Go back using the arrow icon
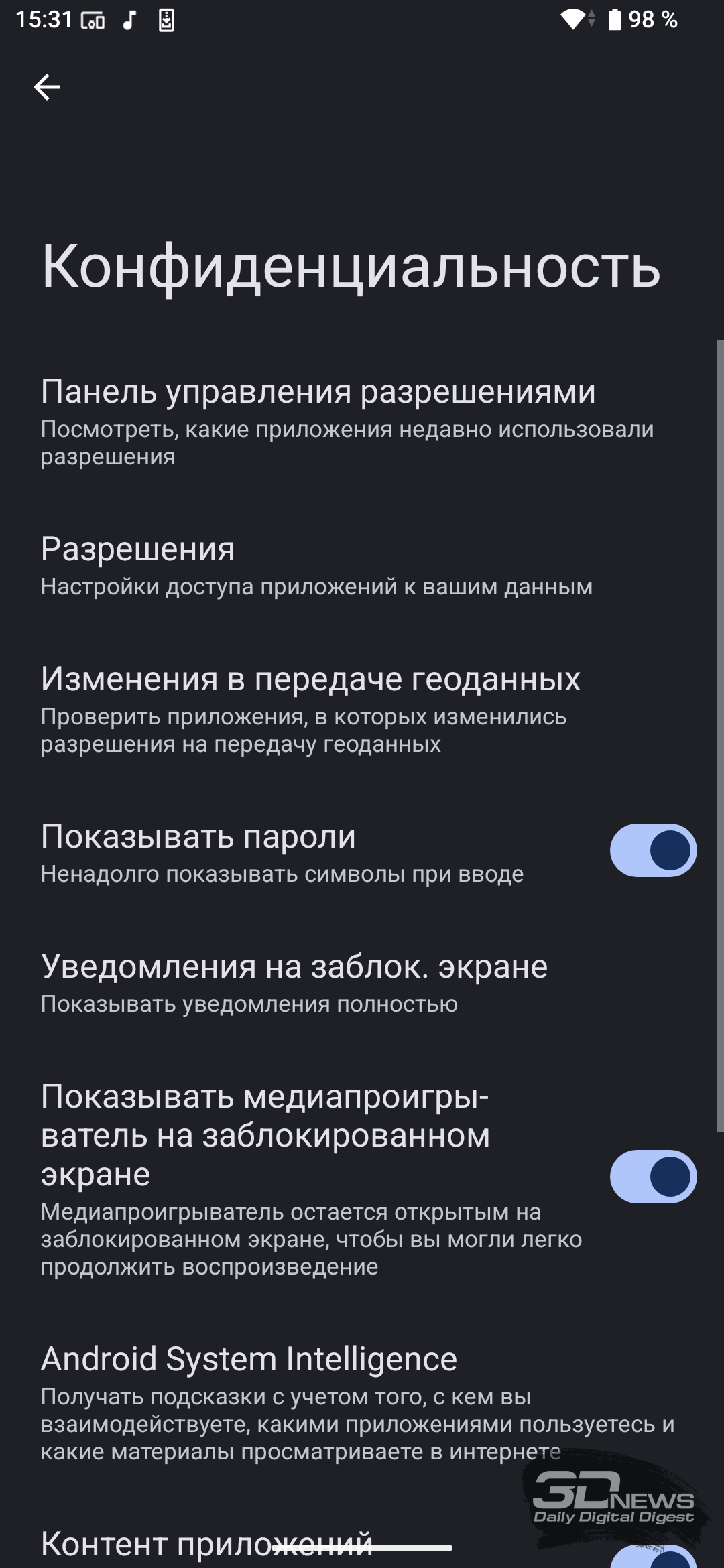 pyautogui.click(x=47, y=87)
